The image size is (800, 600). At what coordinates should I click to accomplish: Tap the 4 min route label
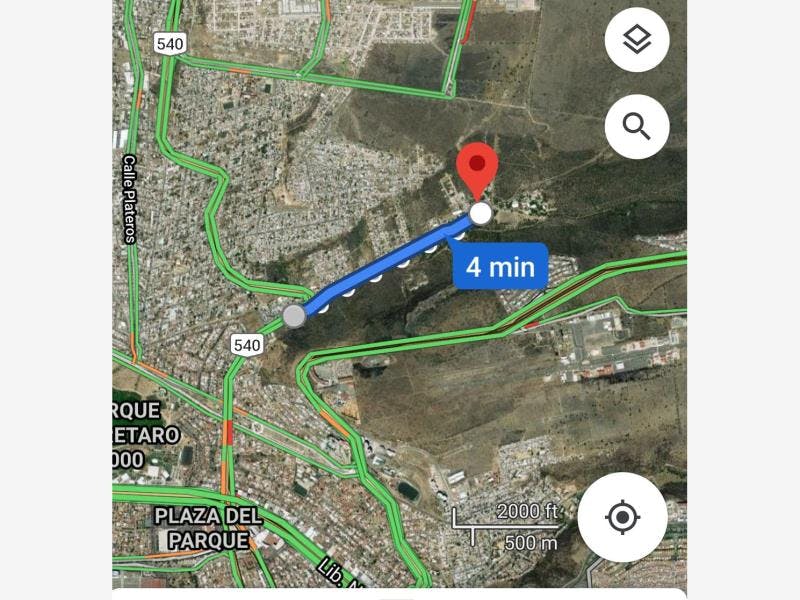click(501, 267)
